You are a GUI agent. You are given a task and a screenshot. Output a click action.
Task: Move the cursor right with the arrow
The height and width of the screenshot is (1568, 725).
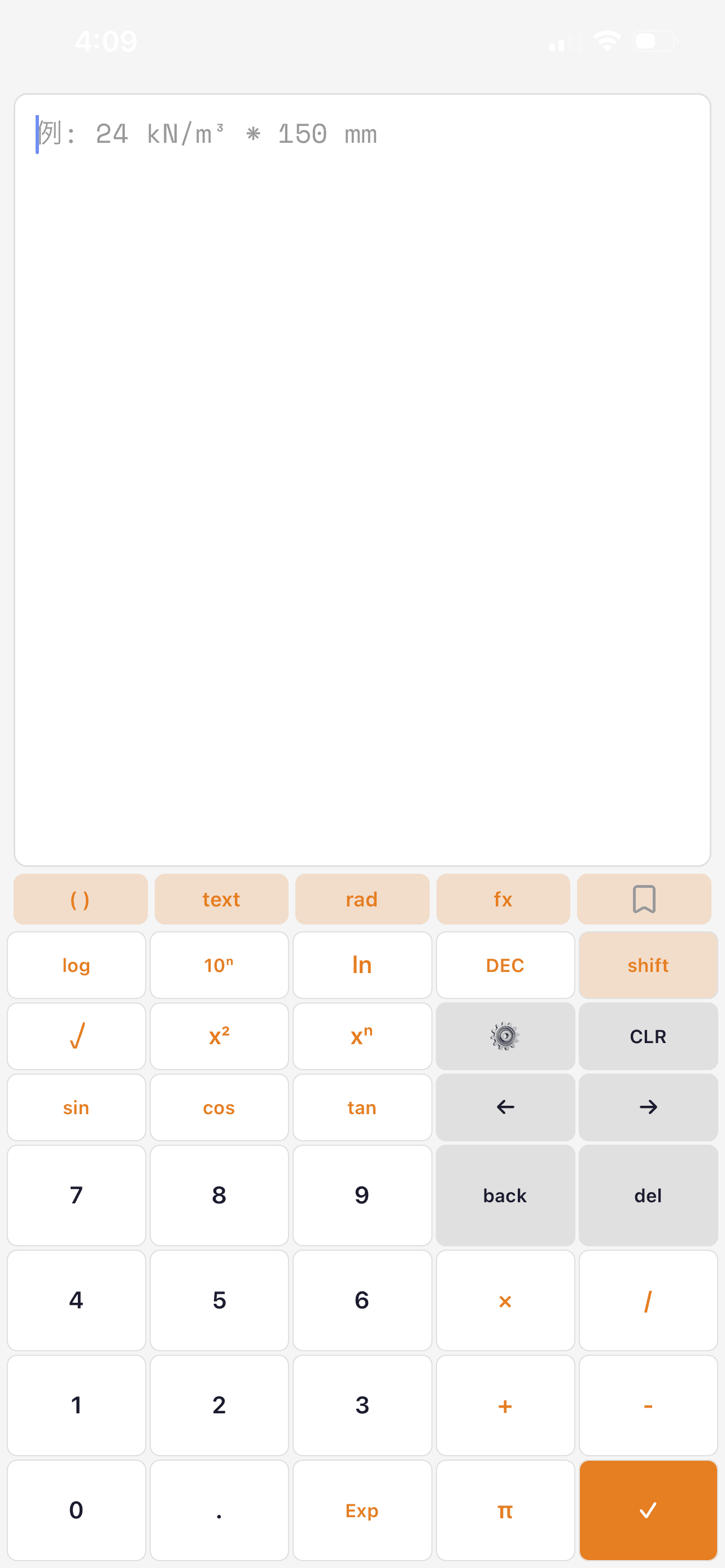point(648,1107)
